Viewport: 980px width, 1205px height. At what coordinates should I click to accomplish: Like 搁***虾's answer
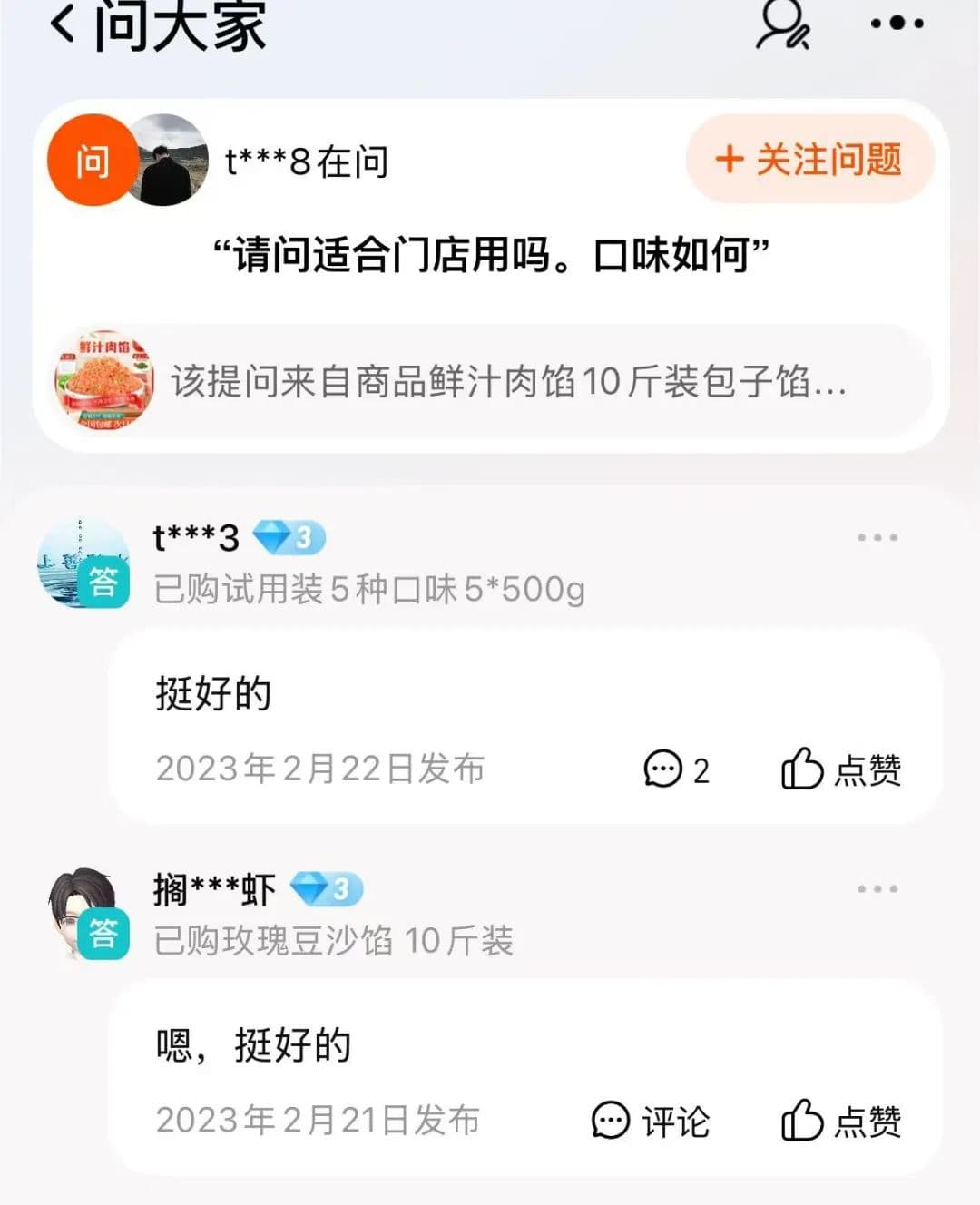(x=840, y=1121)
